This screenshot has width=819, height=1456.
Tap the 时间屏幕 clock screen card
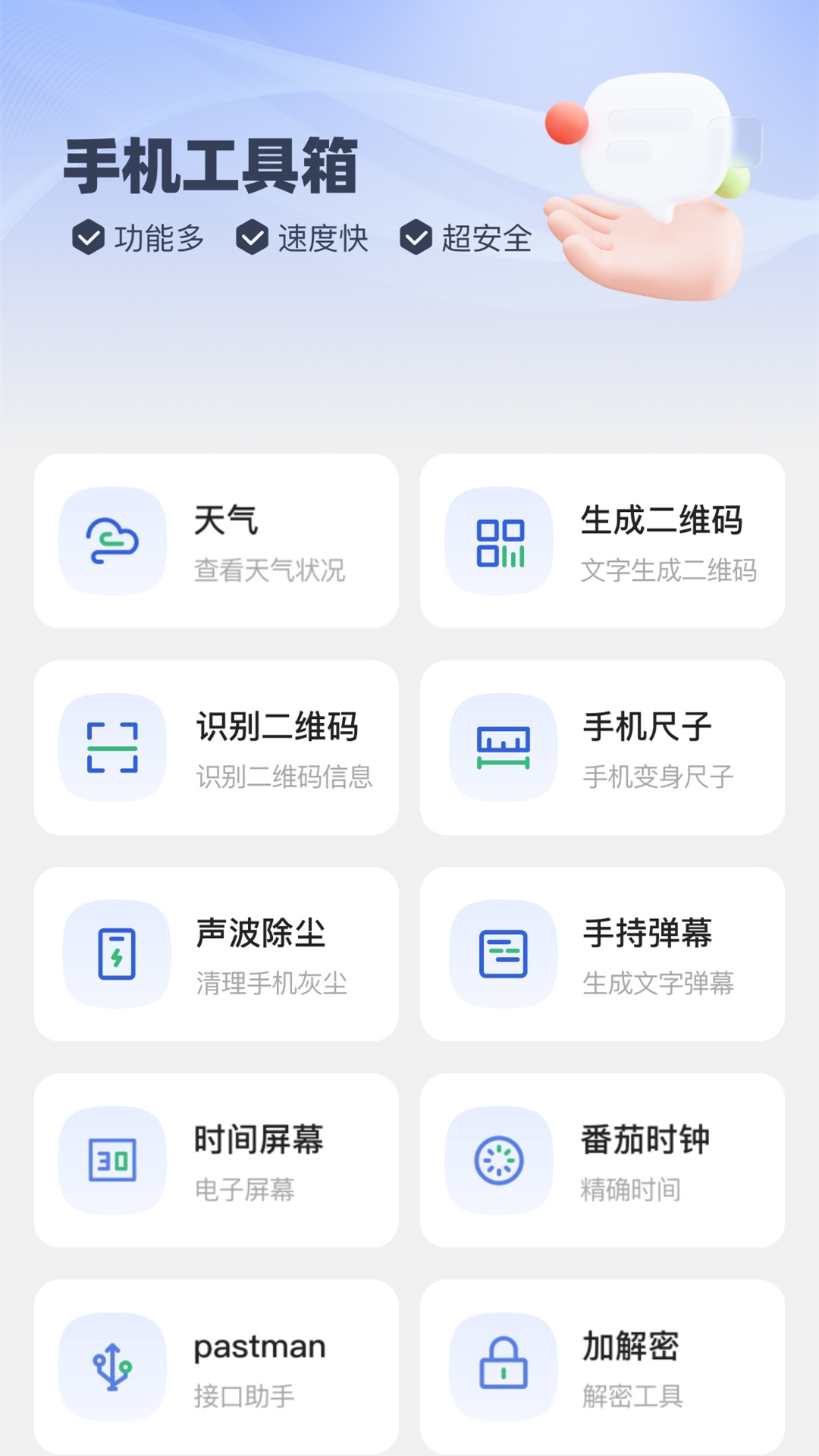point(216,1160)
